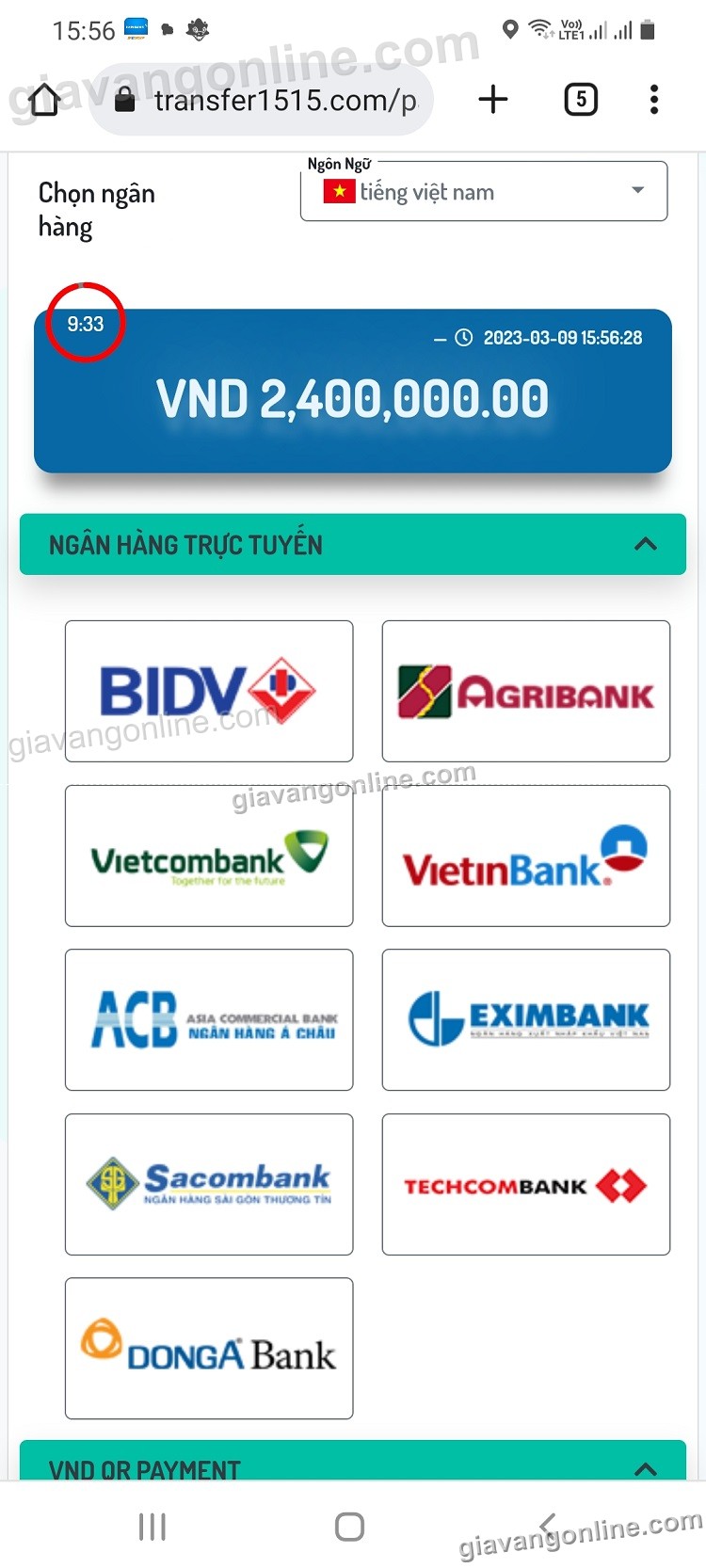Choose Agribank as the payment bank
Image resolution: width=706 pixels, height=1568 pixels.
[x=525, y=691]
